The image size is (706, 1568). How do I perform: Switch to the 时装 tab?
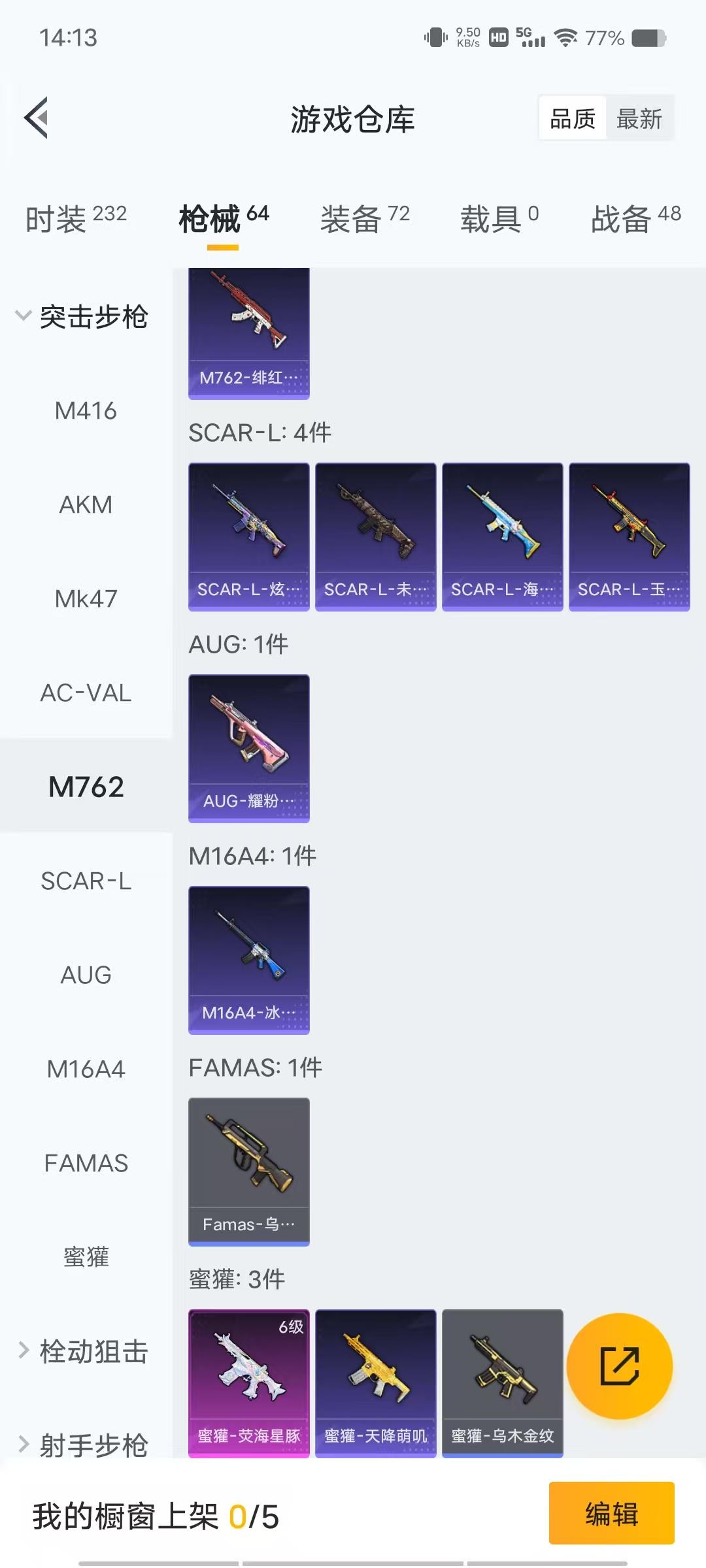pyautogui.click(x=76, y=219)
